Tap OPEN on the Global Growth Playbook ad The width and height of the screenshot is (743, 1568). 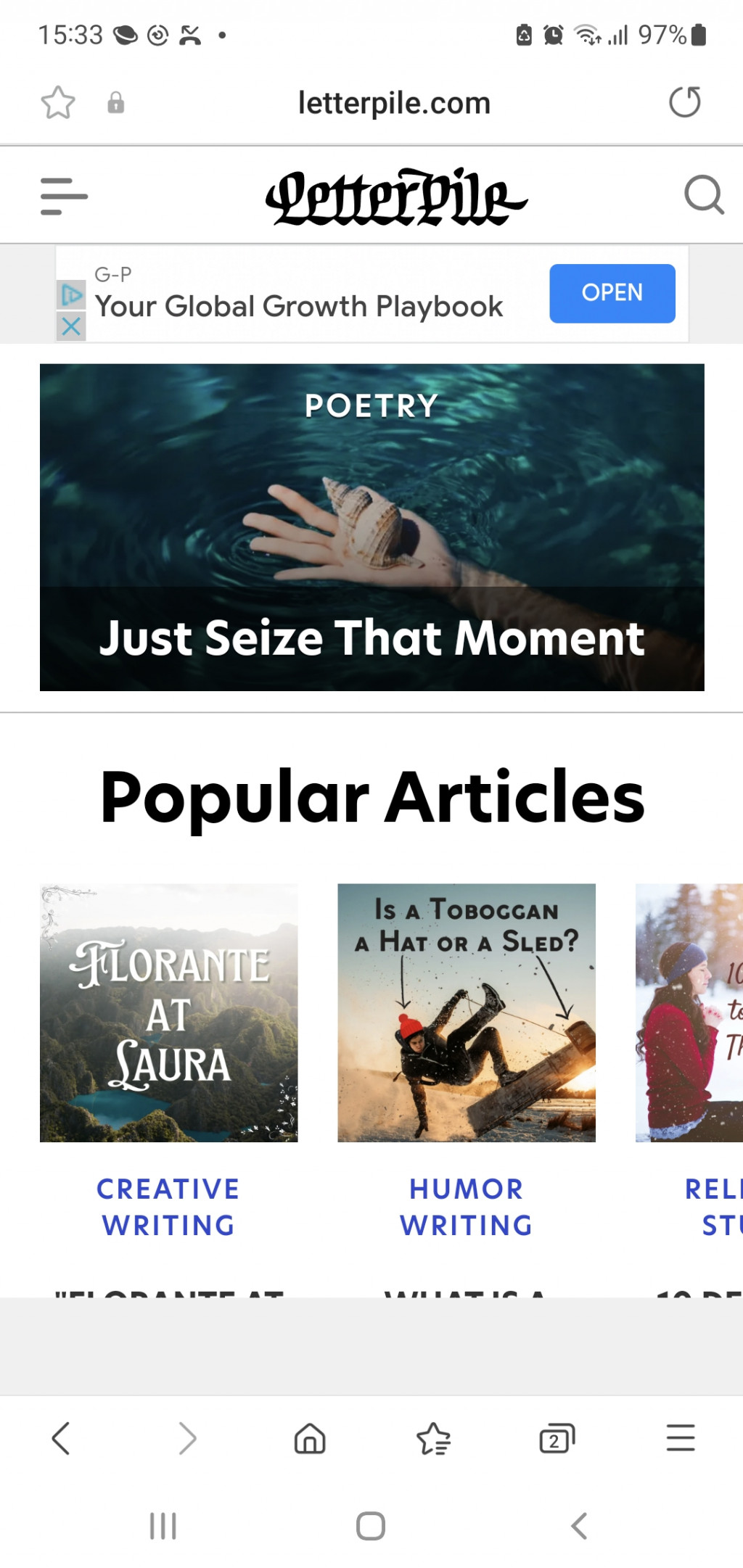(x=612, y=293)
